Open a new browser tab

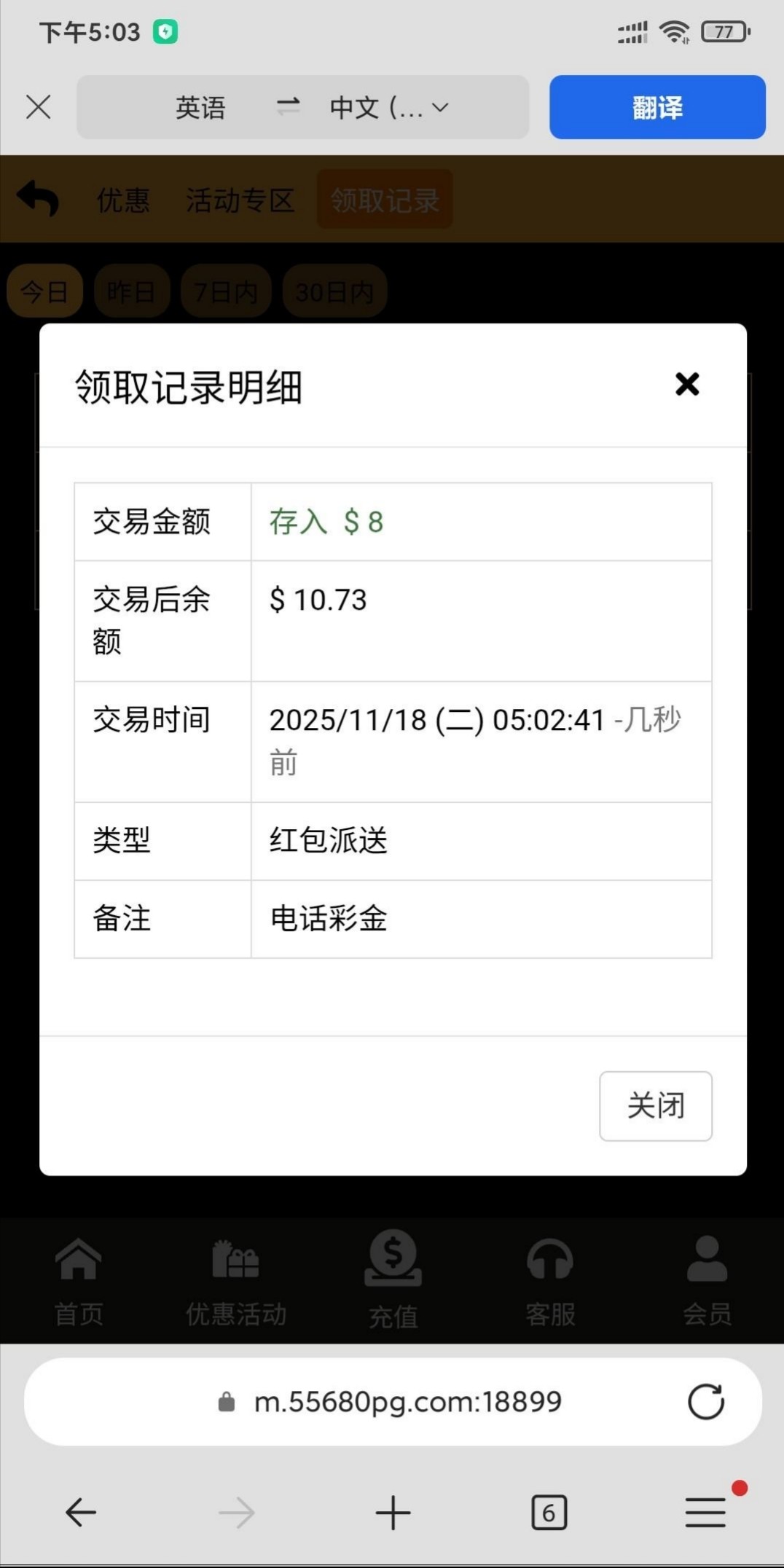tap(393, 1513)
